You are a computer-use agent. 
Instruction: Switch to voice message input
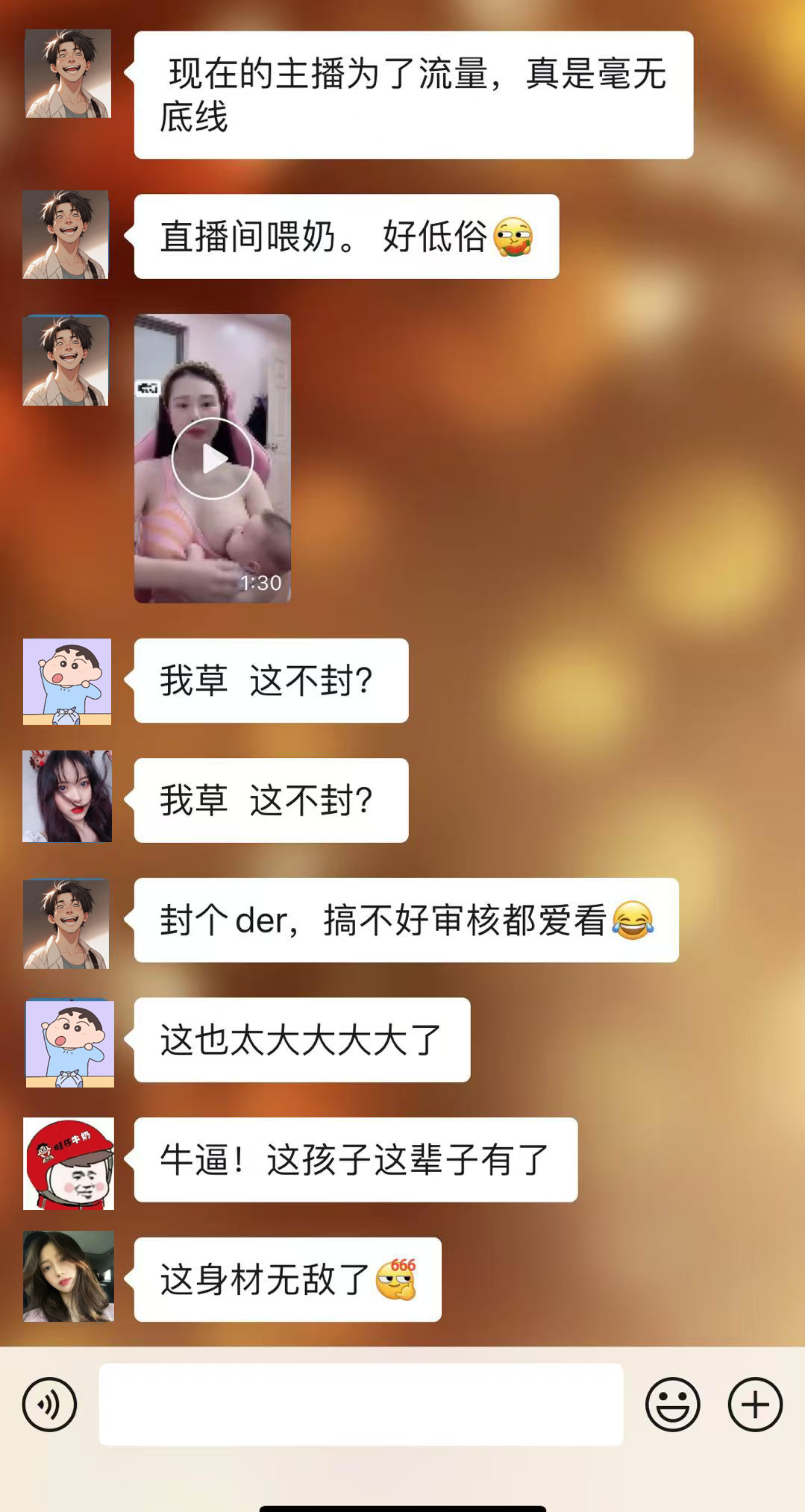49,1405
